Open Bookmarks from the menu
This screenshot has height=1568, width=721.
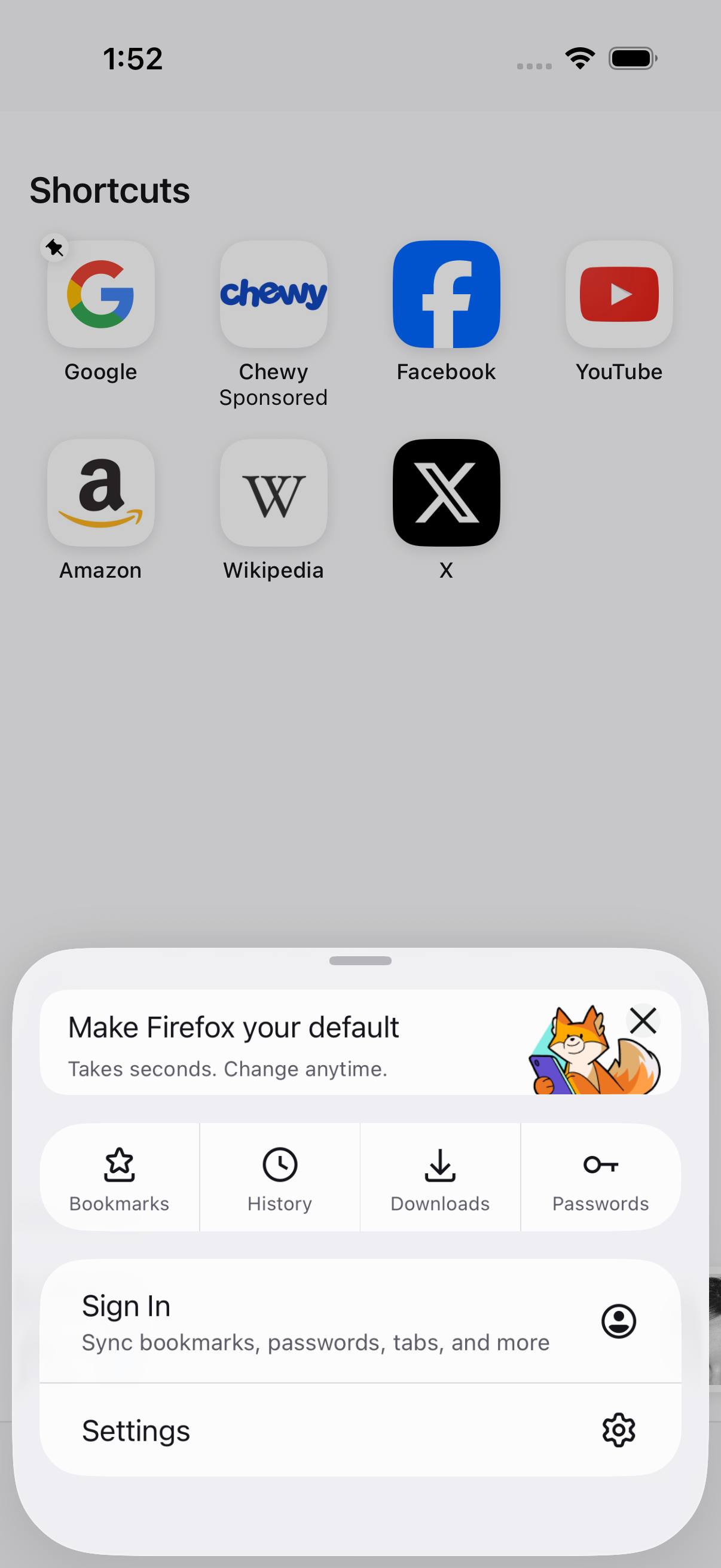[x=119, y=1177]
